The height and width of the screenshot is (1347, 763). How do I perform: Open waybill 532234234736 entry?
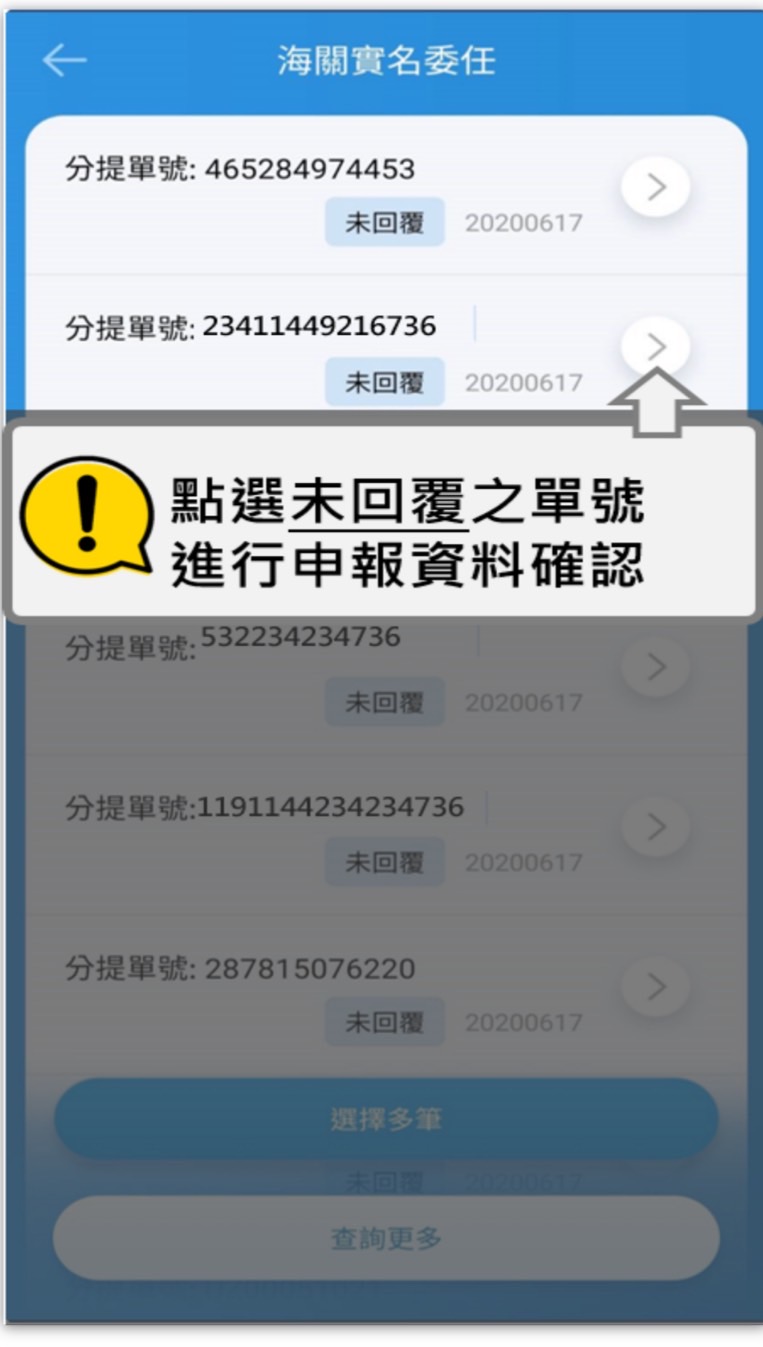click(x=655, y=667)
